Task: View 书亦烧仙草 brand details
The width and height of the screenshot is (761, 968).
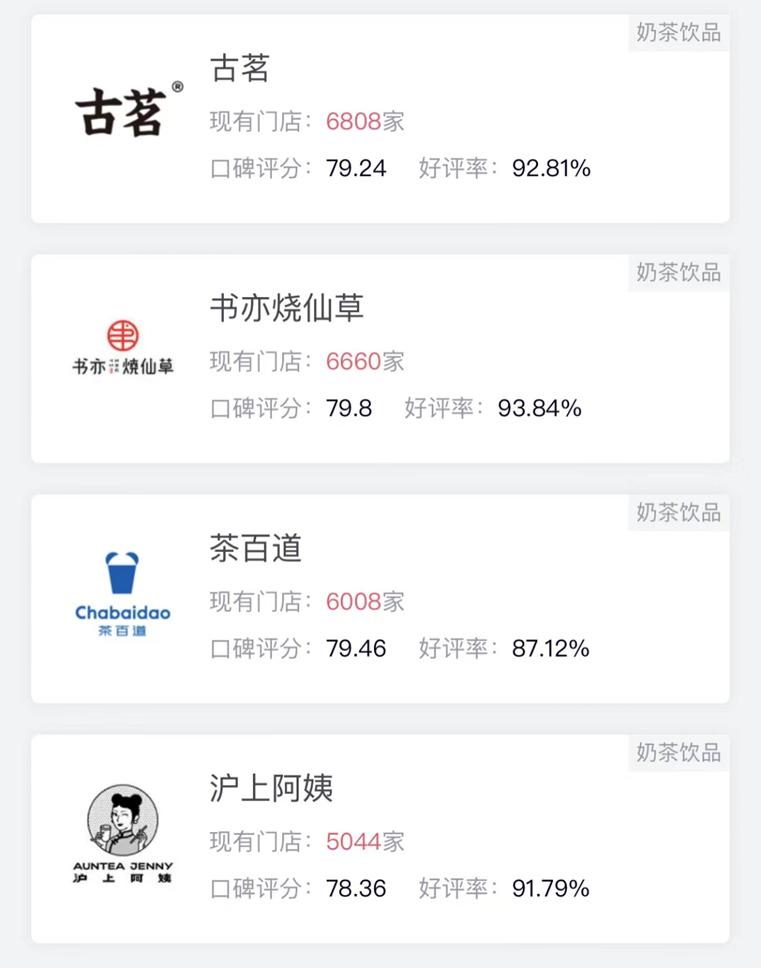Action: click(380, 359)
